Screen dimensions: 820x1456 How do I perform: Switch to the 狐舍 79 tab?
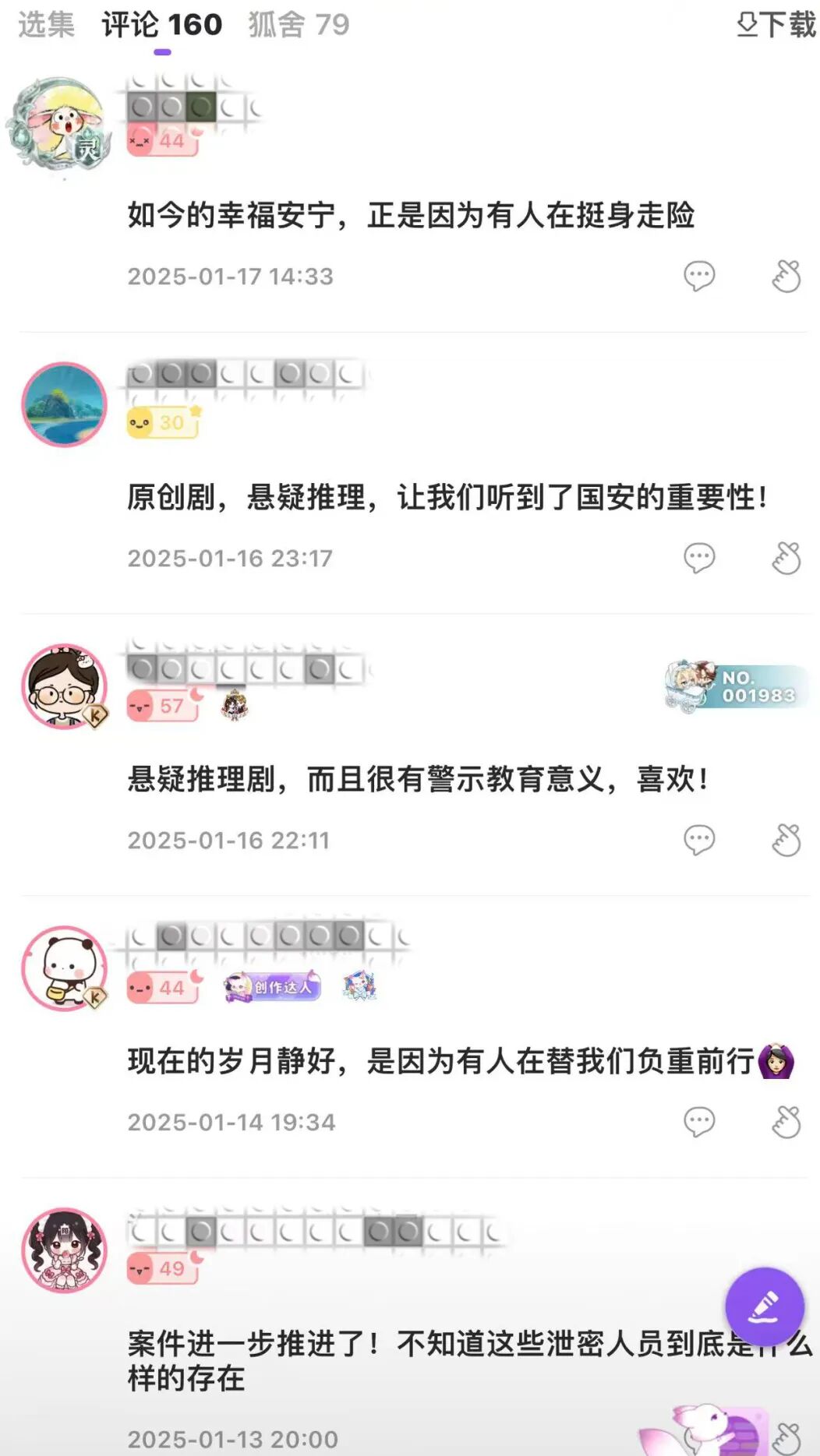[299, 25]
